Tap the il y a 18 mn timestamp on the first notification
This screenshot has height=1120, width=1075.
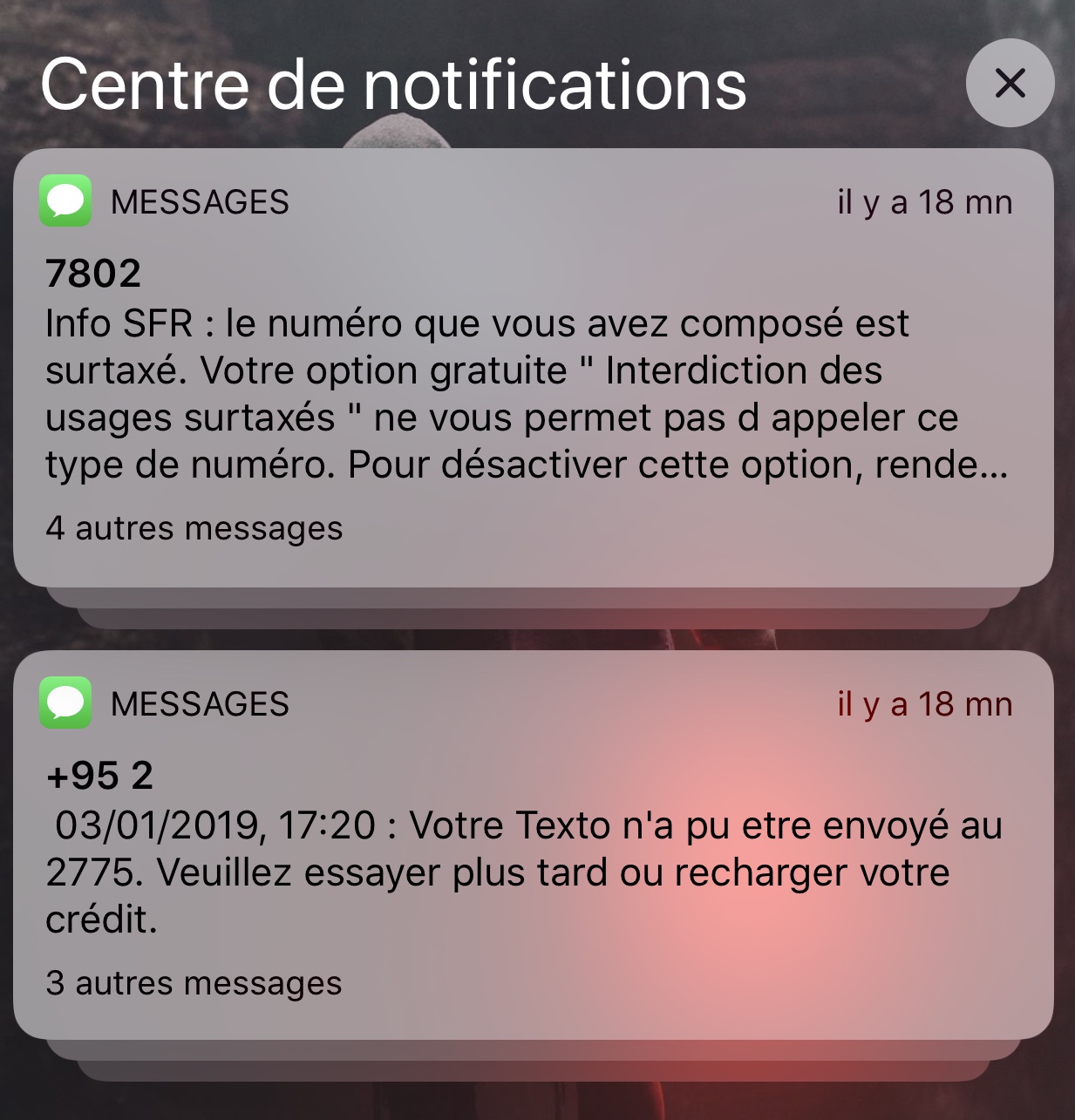pyautogui.click(x=922, y=201)
